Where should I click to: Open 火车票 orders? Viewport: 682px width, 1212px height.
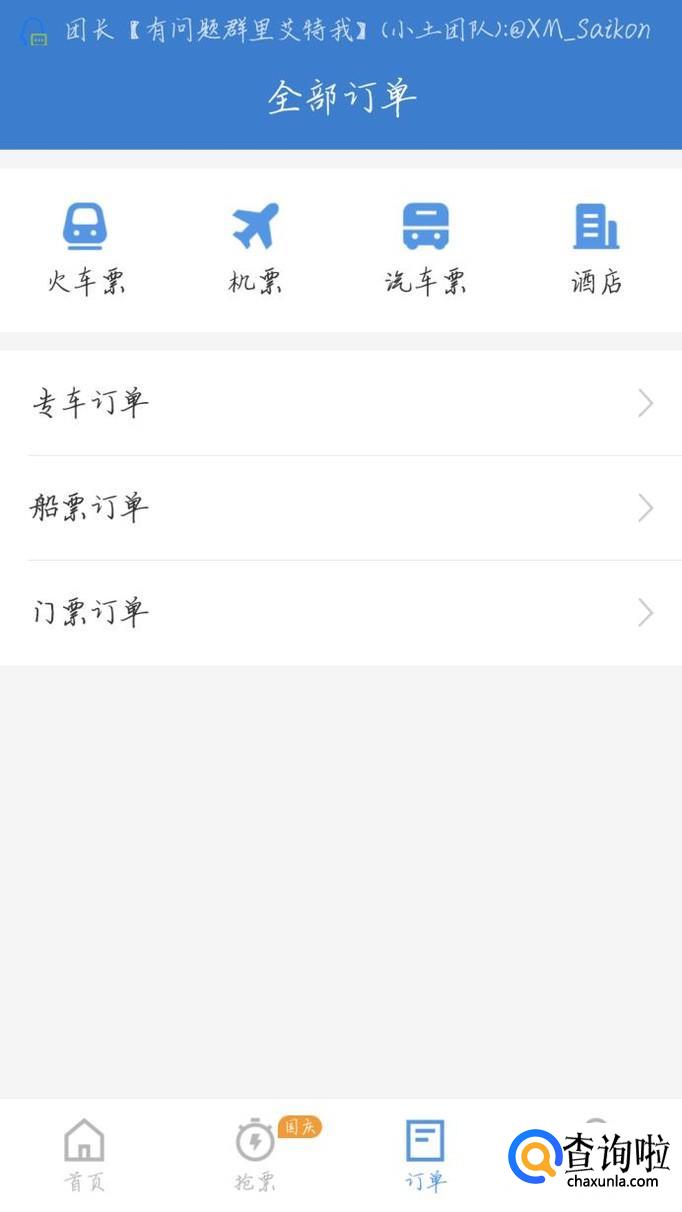click(85, 247)
